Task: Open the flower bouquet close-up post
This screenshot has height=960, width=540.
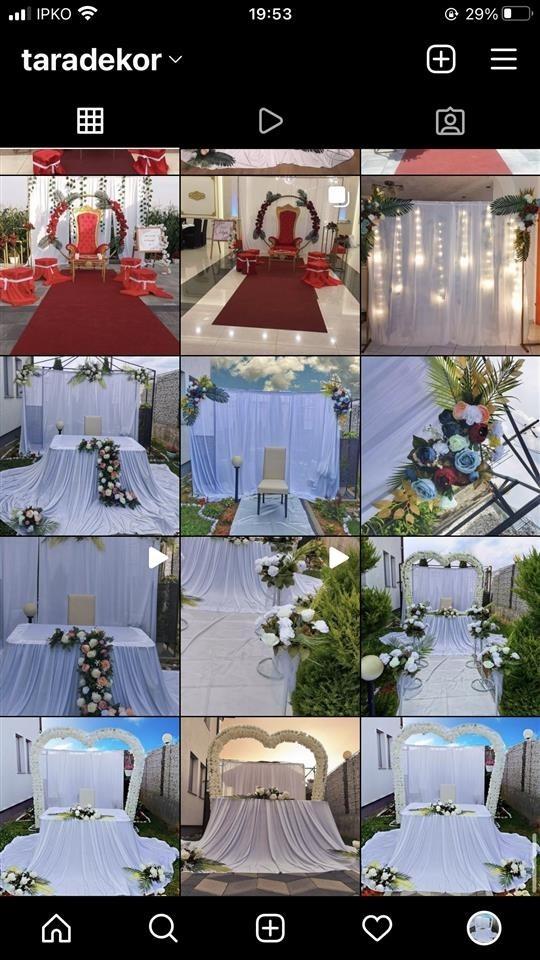Action: click(x=451, y=446)
